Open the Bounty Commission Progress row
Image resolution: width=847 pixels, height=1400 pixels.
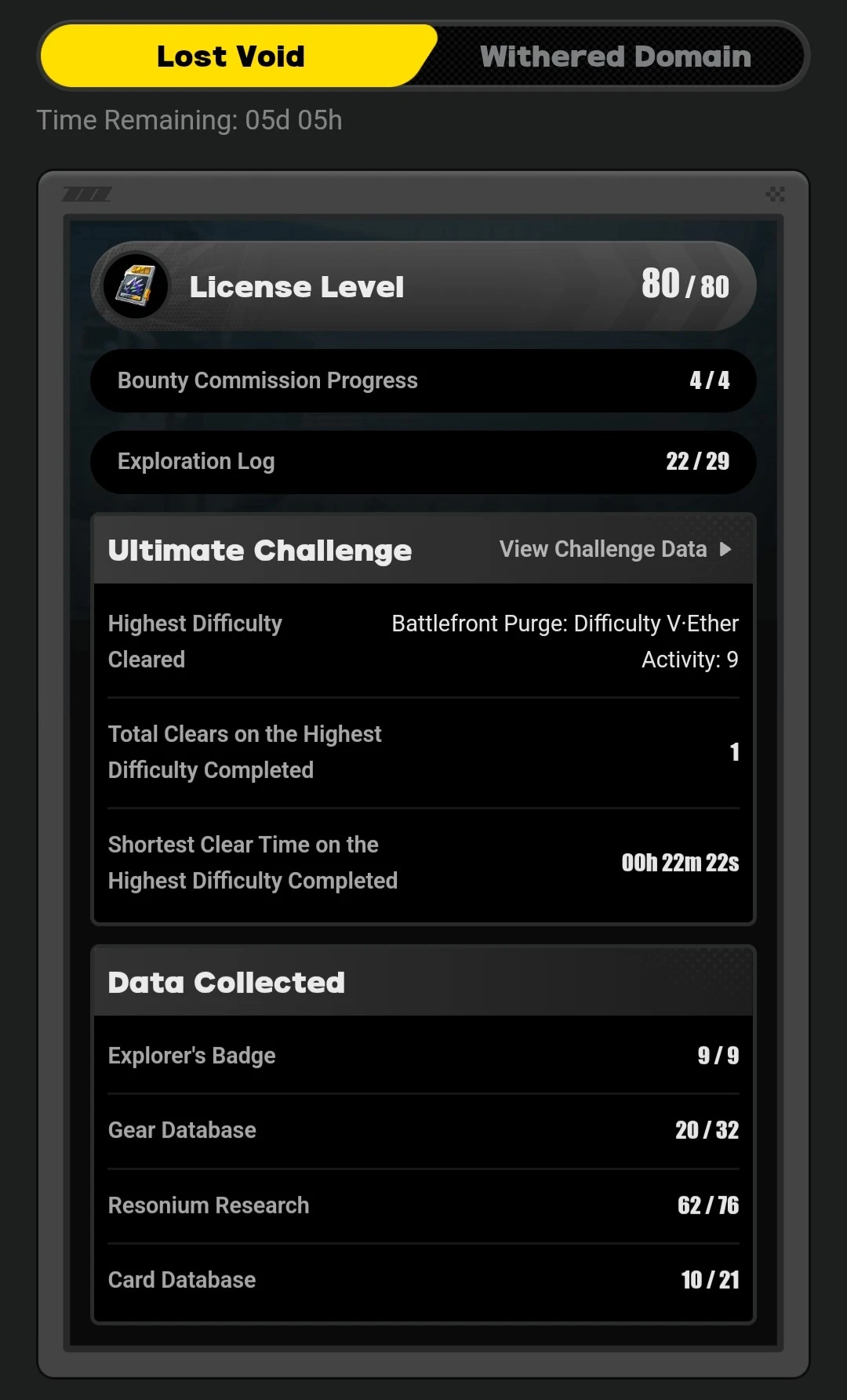tap(423, 381)
